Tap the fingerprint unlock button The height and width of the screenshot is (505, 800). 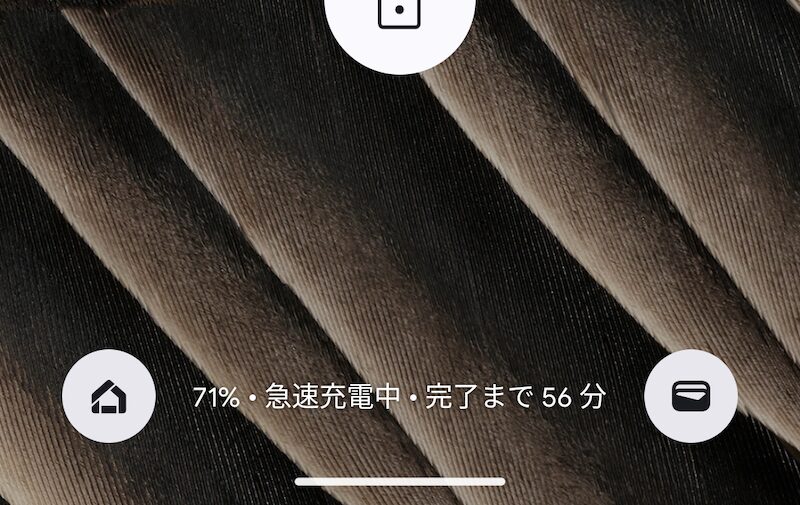coord(399,18)
